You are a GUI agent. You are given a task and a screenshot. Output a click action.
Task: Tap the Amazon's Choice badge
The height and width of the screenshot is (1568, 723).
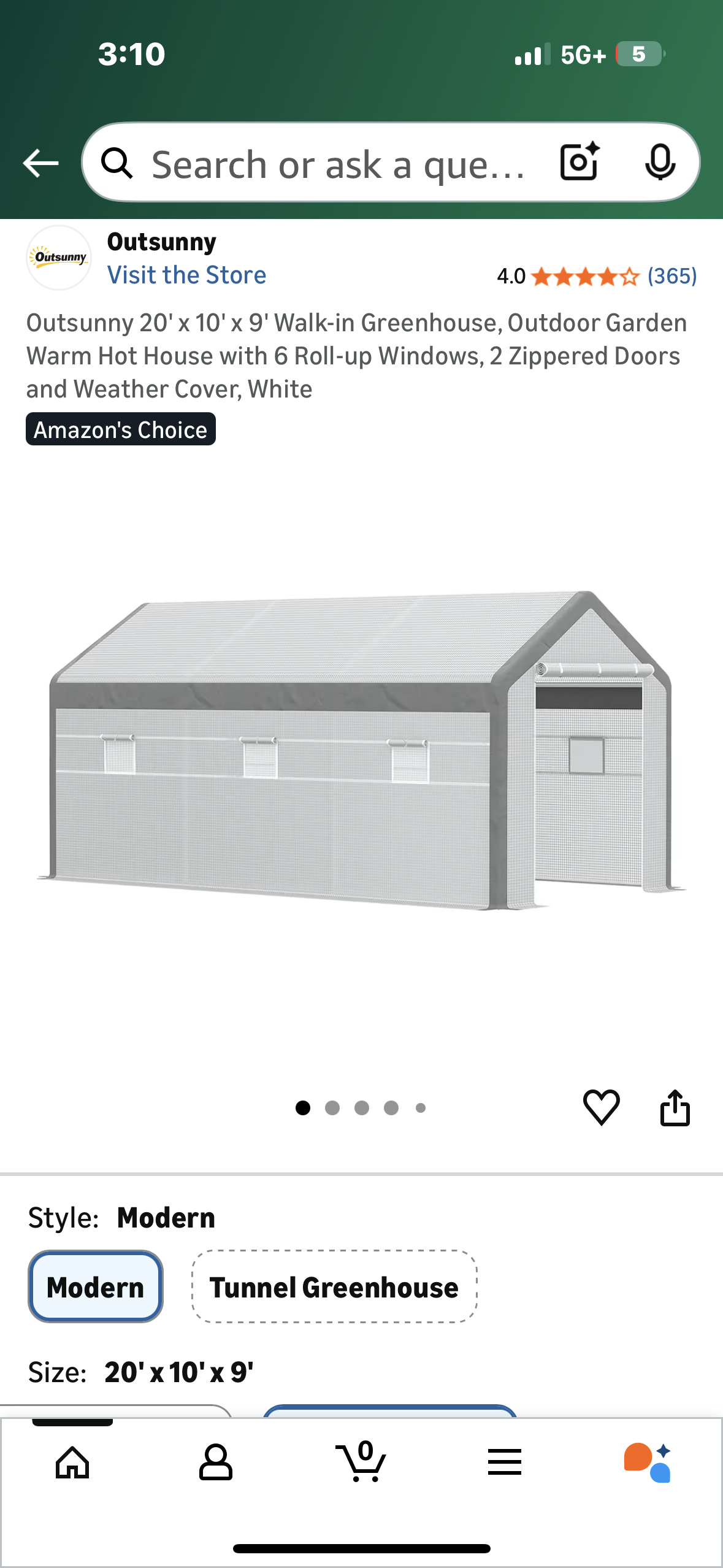121,429
